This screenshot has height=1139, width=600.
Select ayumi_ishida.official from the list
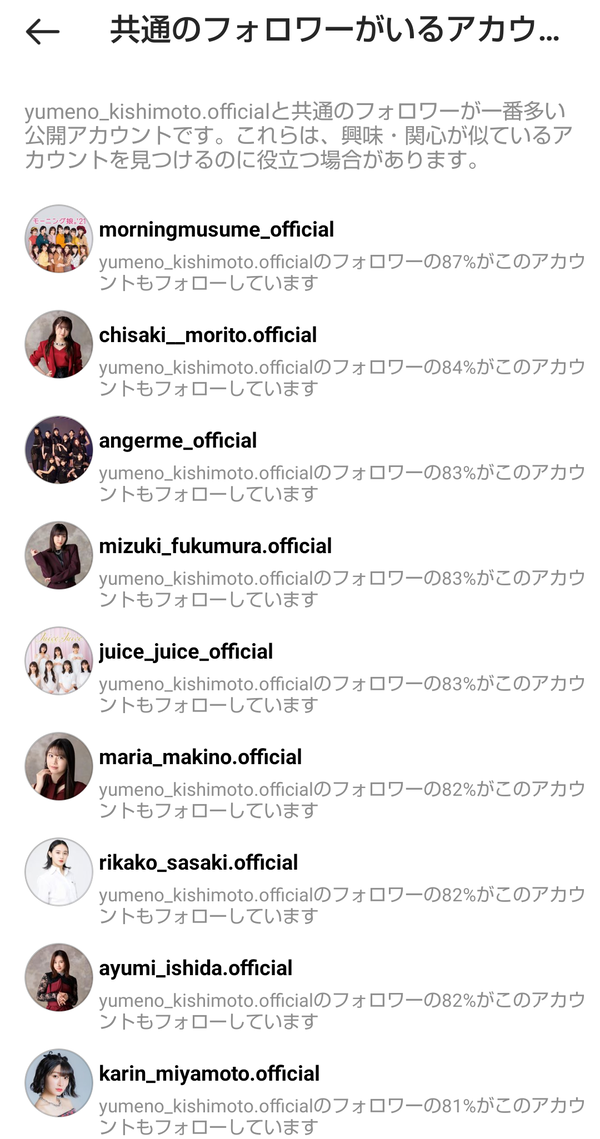click(x=195, y=968)
